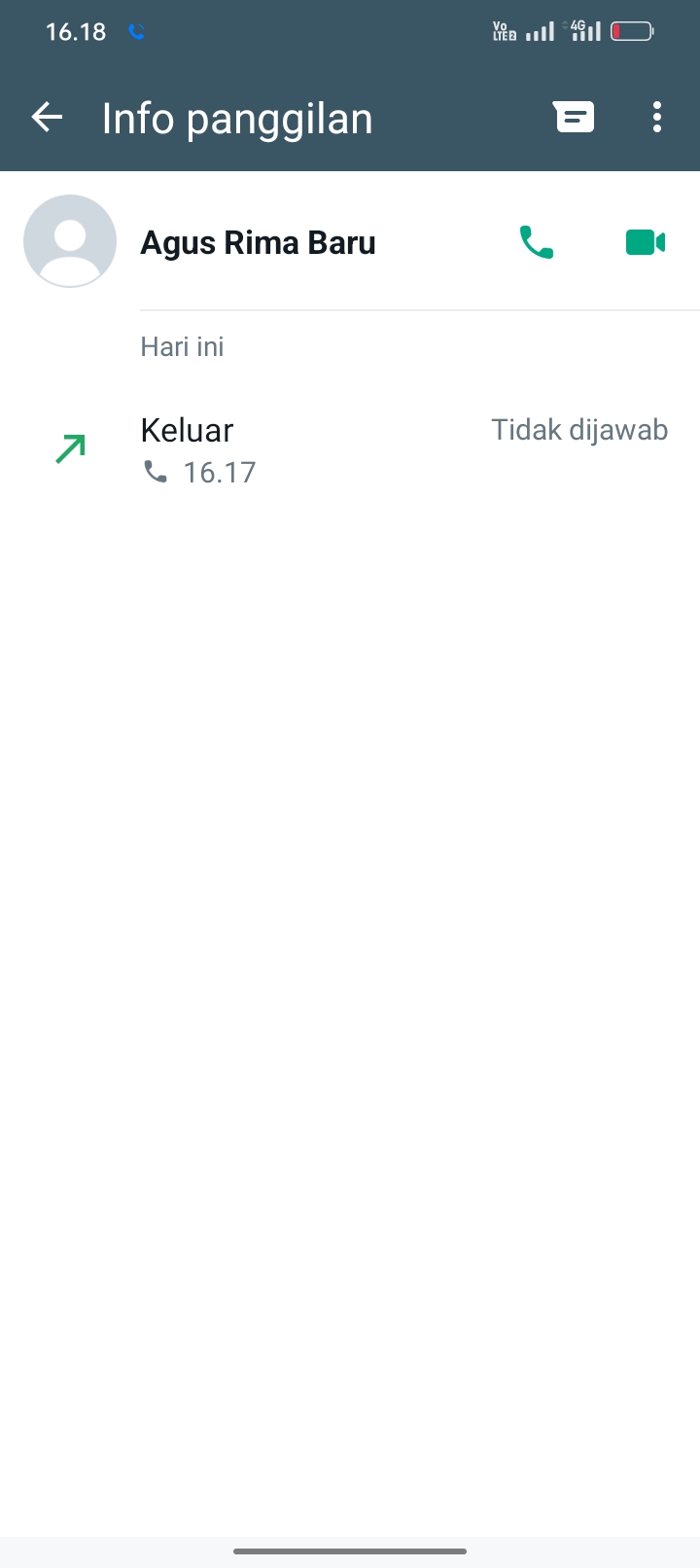Viewport: 700px width, 1568px height.
Task: Open the overflow menu
Action: (657, 118)
